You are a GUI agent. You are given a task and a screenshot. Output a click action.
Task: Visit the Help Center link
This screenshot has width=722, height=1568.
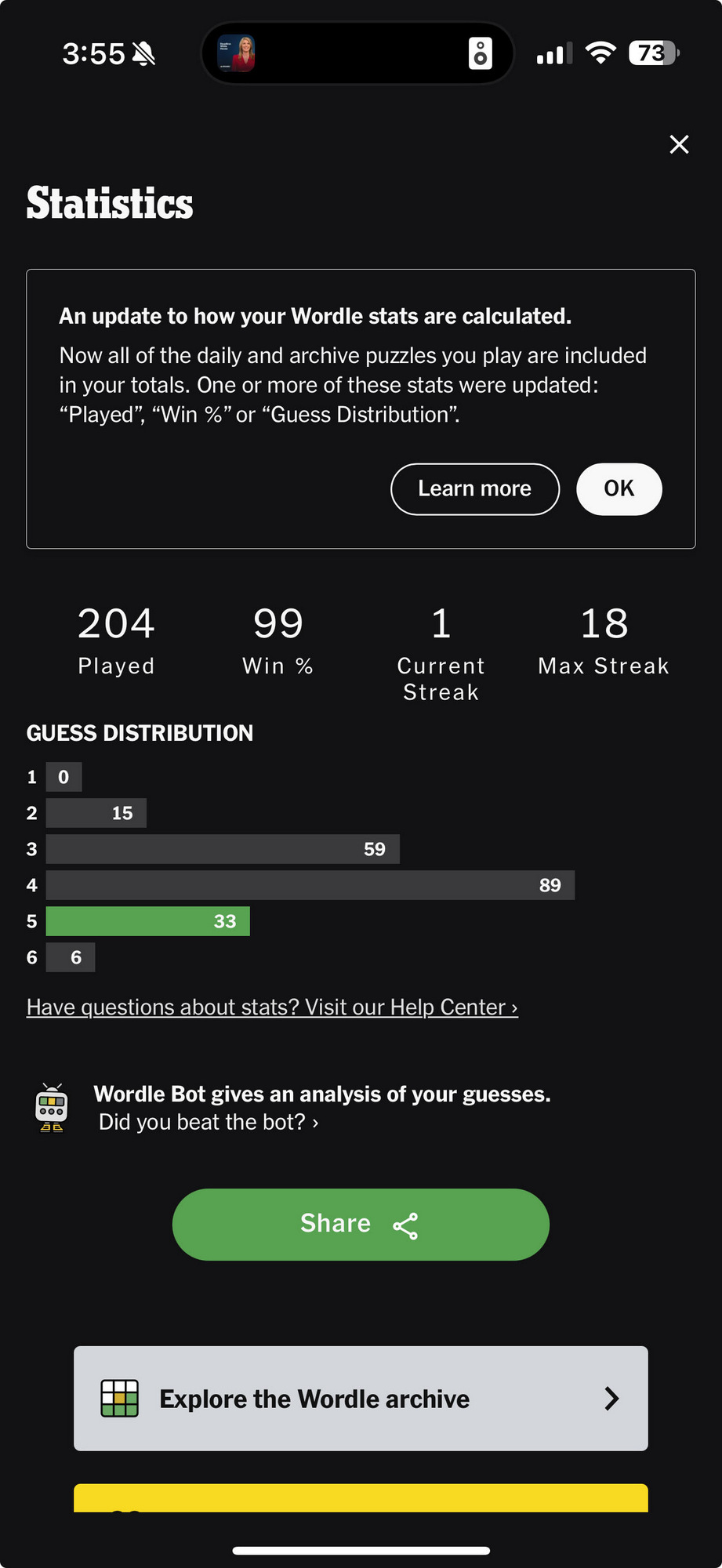(272, 1007)
